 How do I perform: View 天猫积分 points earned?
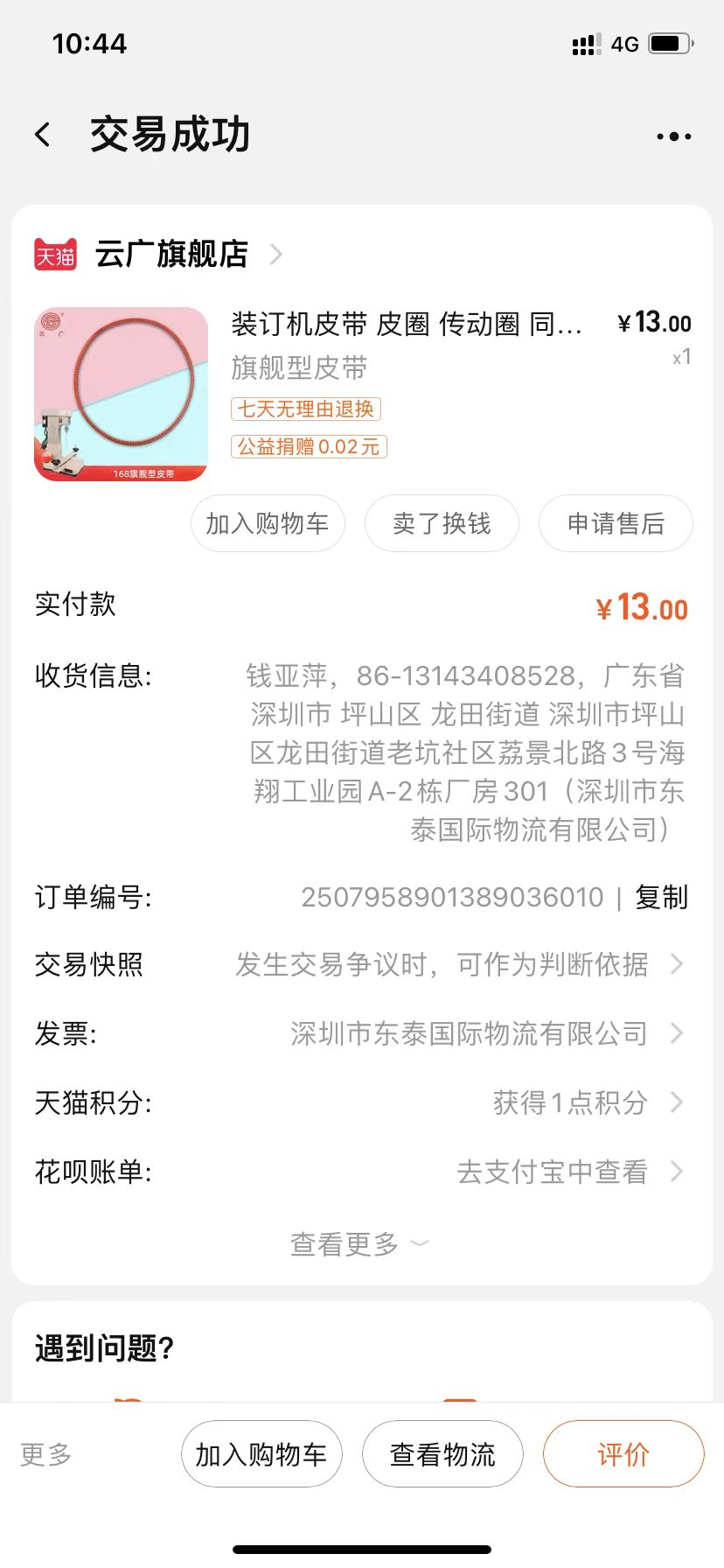click(361, 1102)
